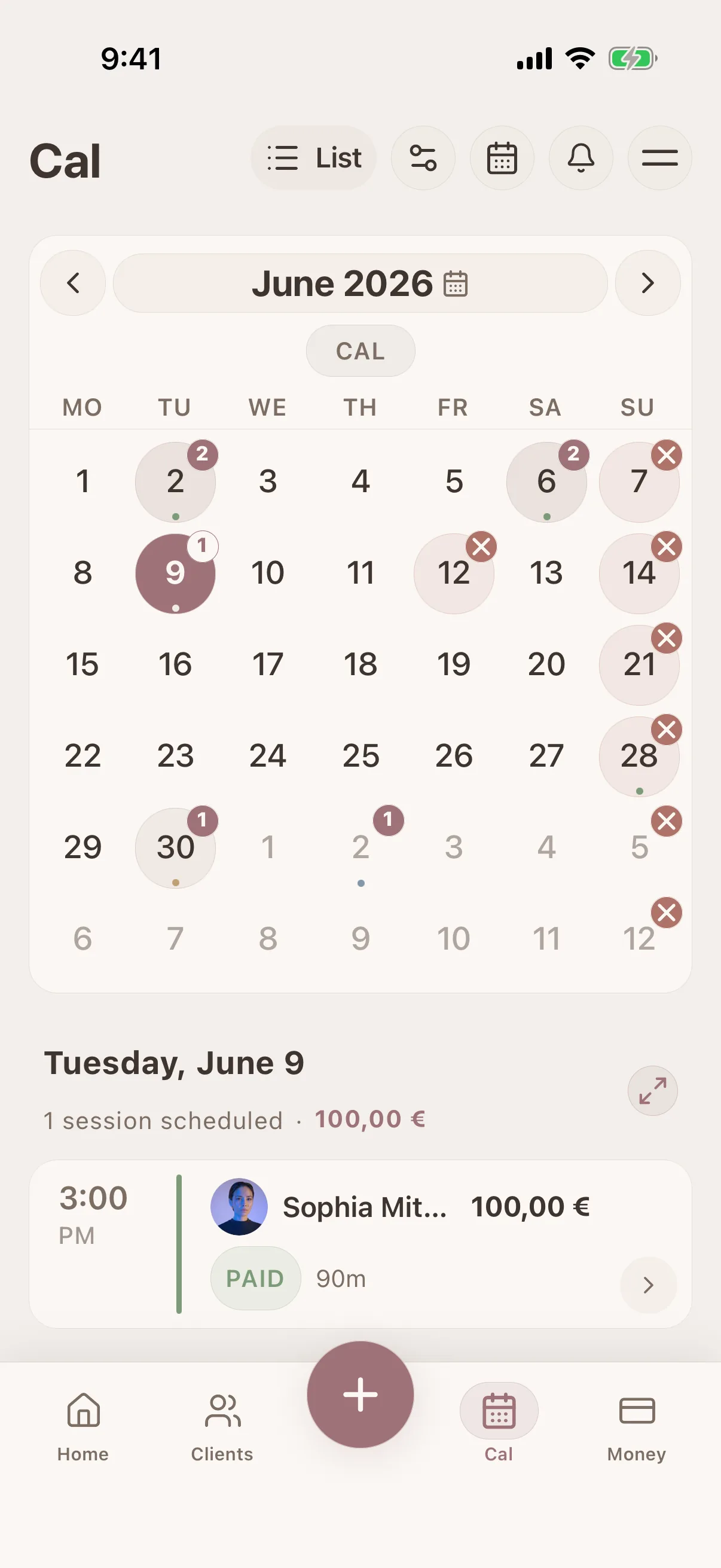Switch to the Money tab
This screenshot has width=721, height=1568.
(x=637, y=1427)
